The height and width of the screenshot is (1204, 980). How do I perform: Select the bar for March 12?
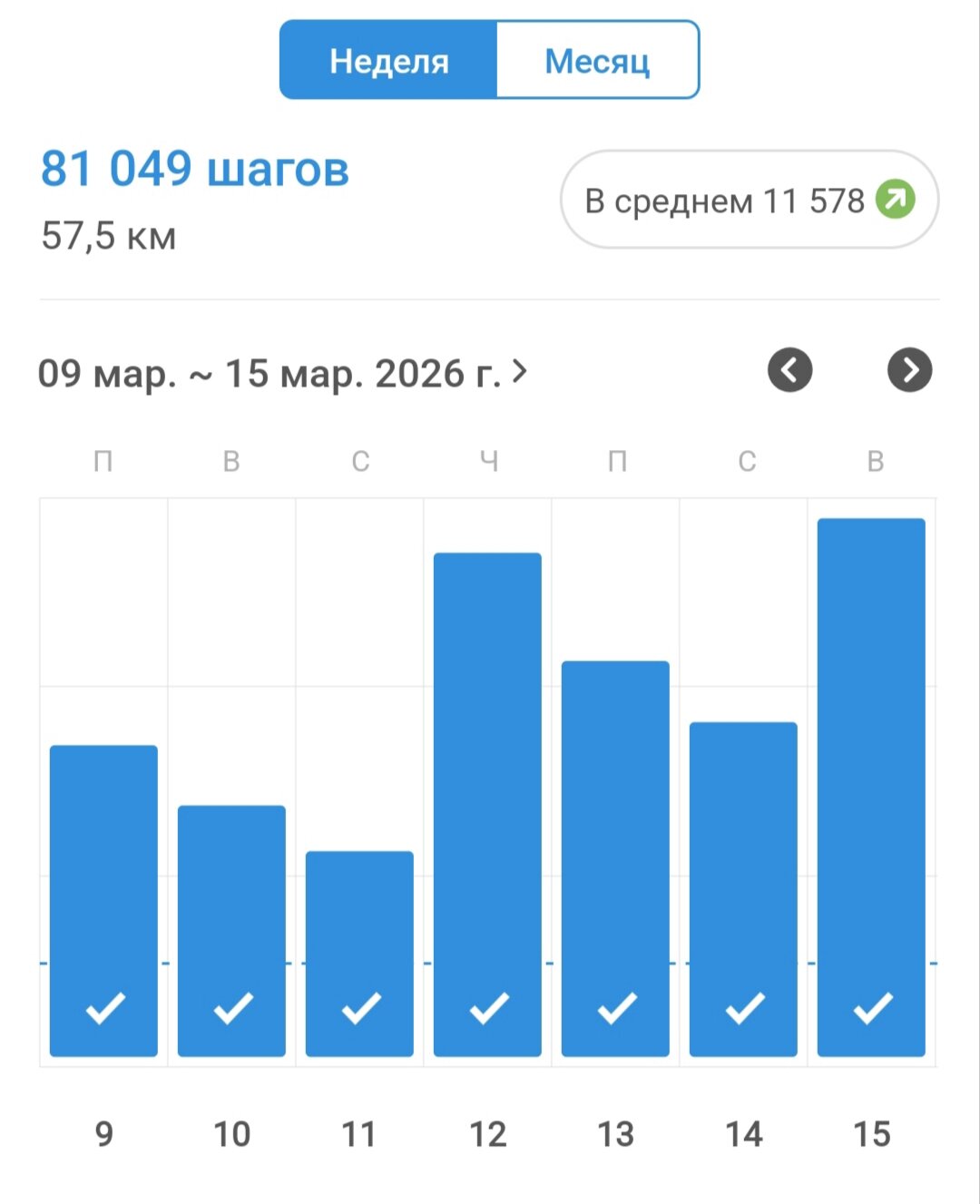point(487,804)
